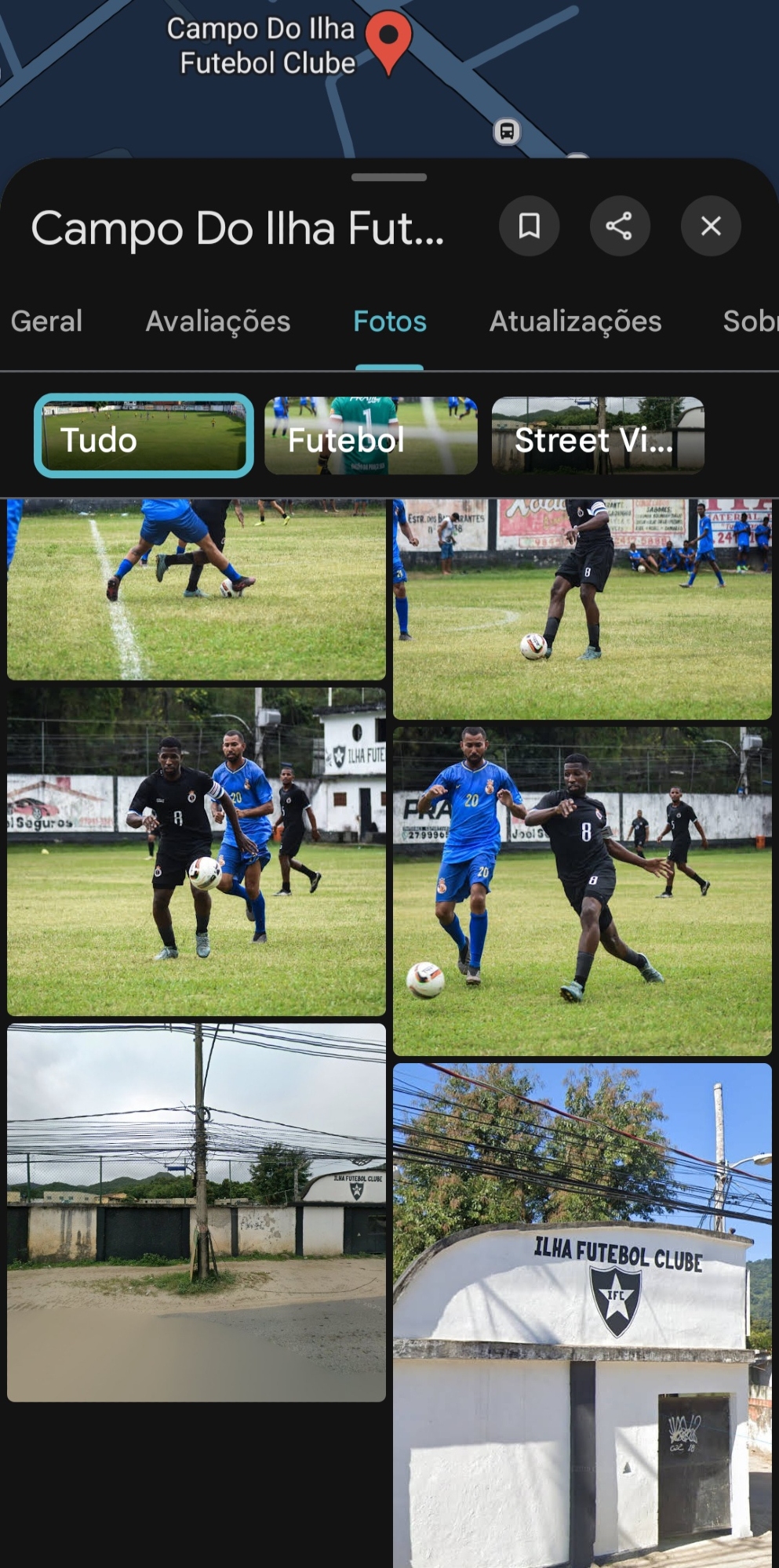Show Street View photos
Image resolution: width=779 pixels, height=1568 pixels.
(597, 436)
